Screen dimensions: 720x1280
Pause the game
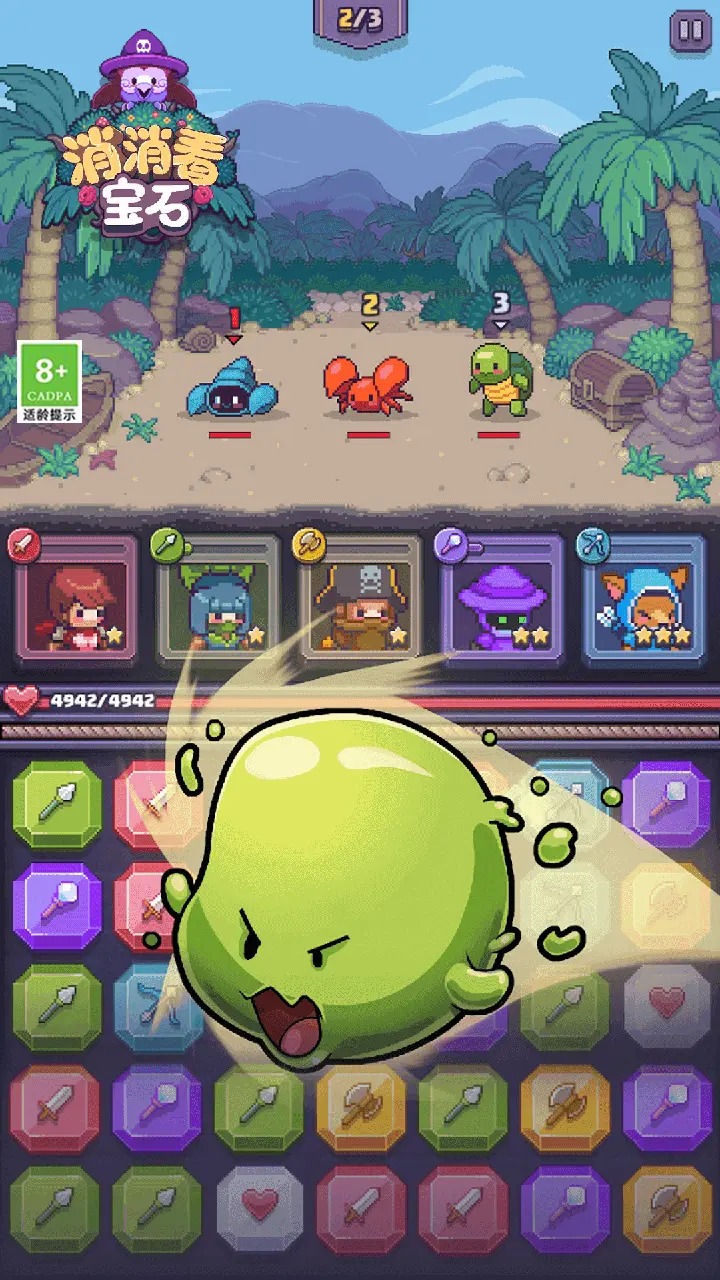click(690, 31)
